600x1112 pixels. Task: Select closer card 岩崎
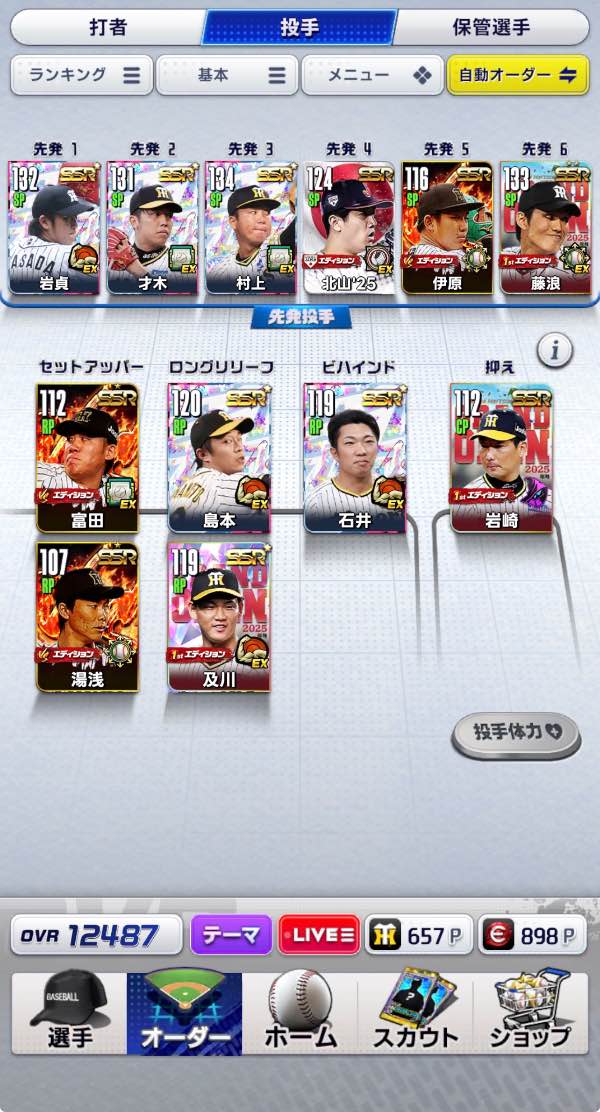point(501,457)
